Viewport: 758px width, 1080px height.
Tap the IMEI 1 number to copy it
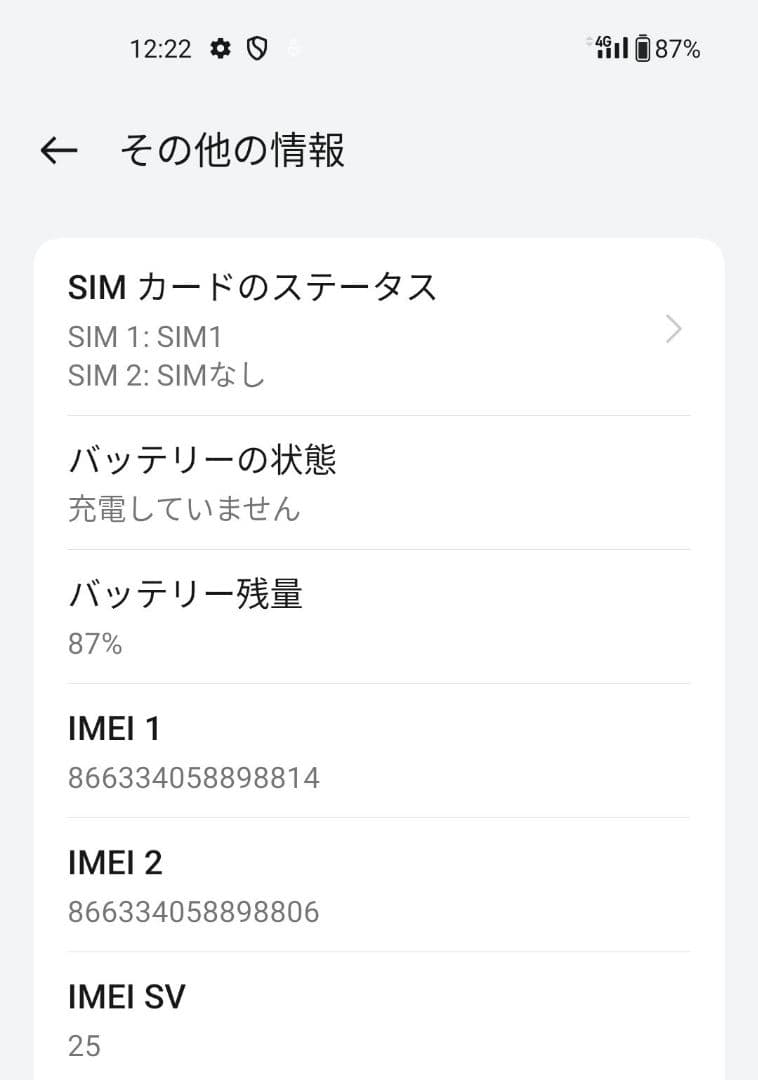tap(195, 778)
